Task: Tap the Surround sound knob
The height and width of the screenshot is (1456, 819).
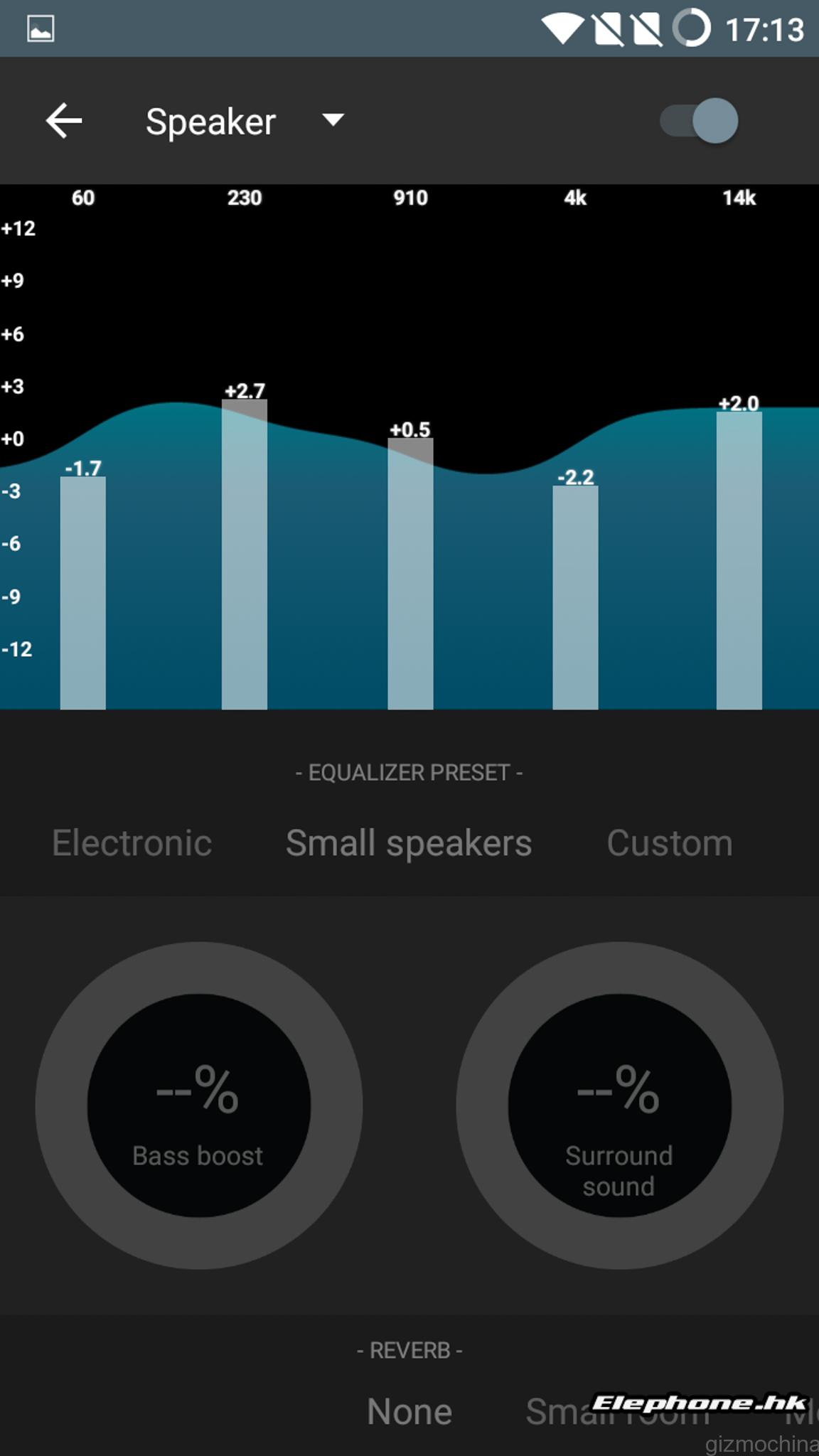Action: click(619, 1106)
